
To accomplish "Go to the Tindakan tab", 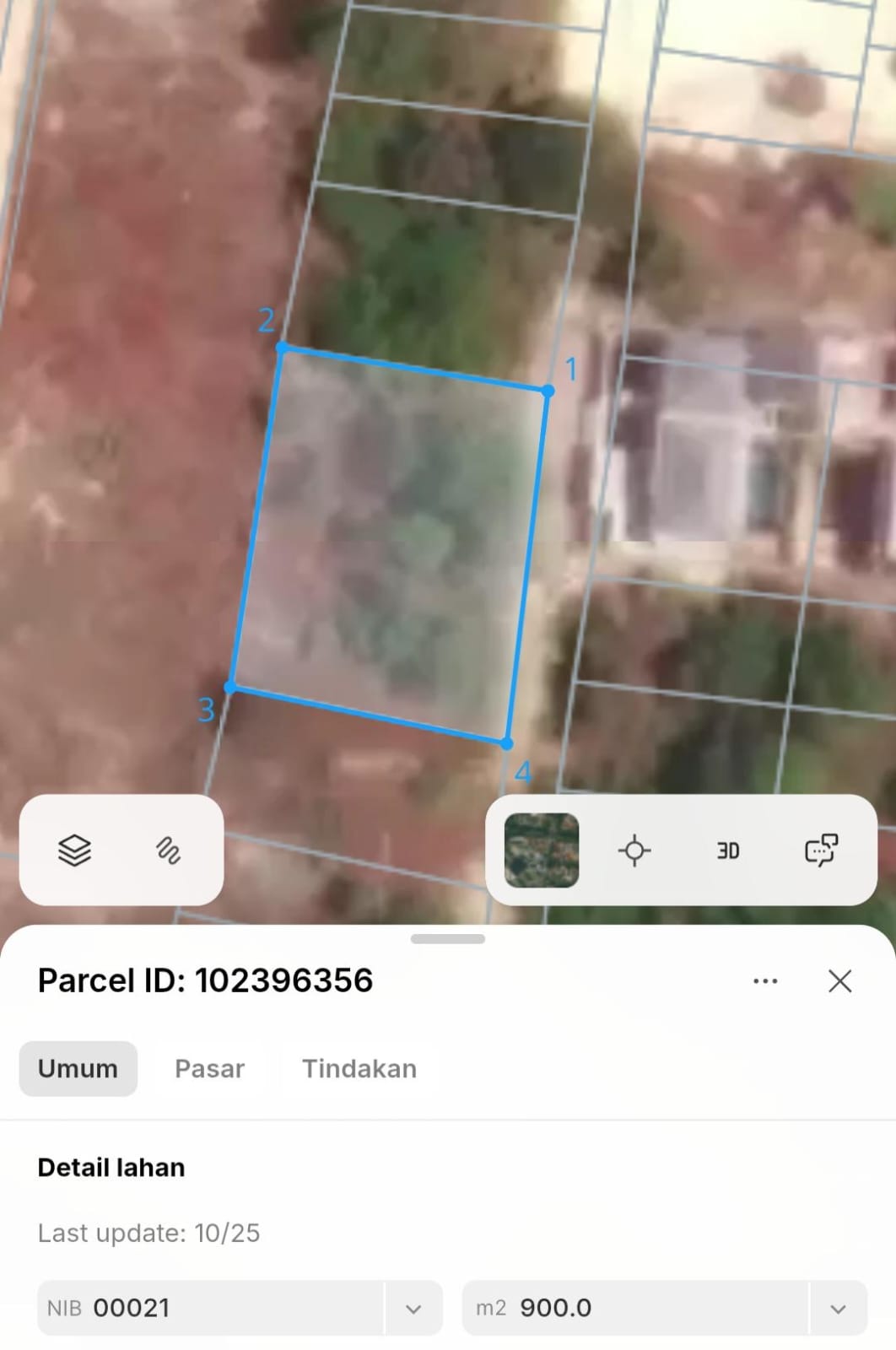I will tap(359, 1069).
